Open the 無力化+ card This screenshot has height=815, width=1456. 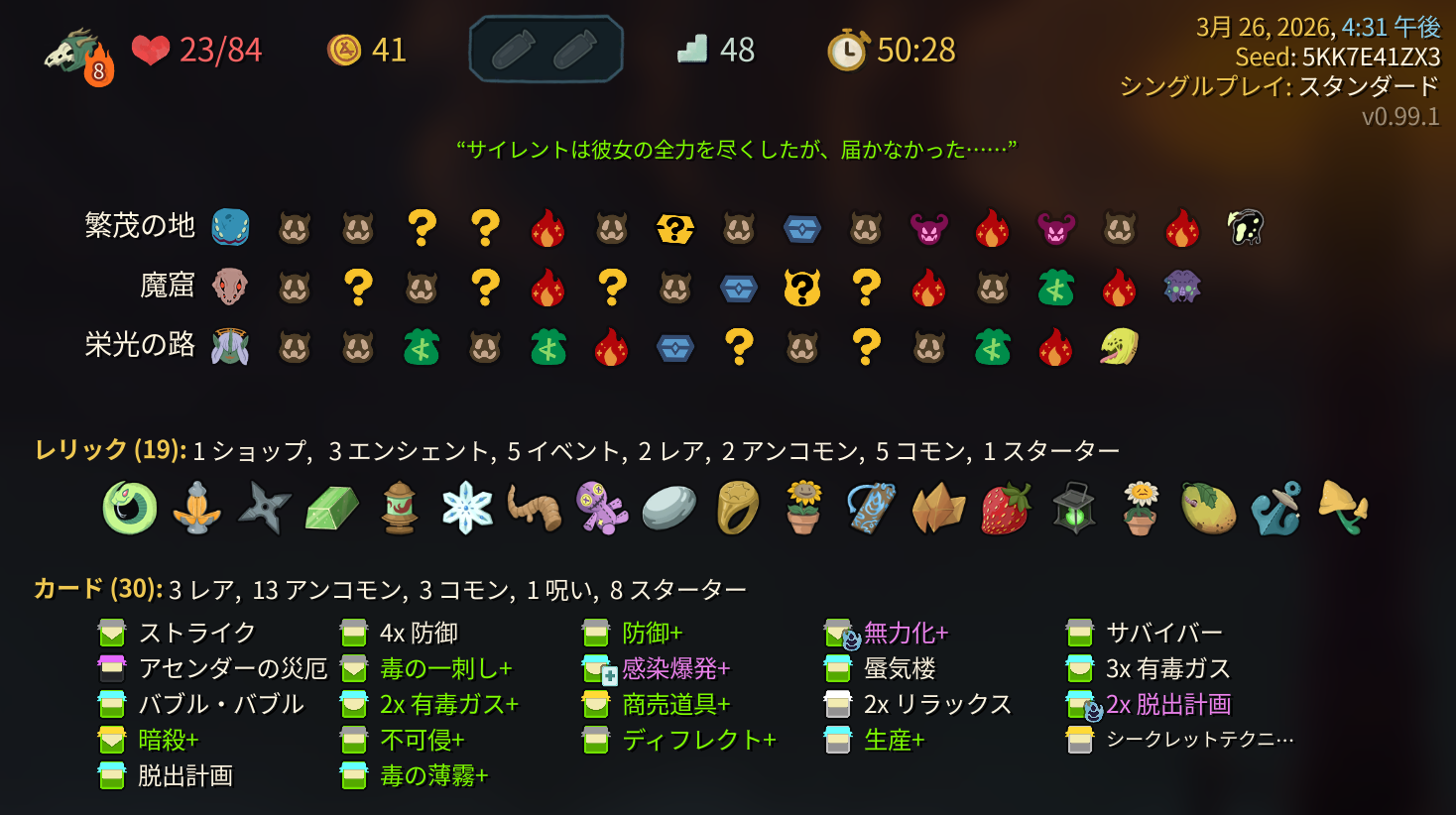[x=886, y=633]
